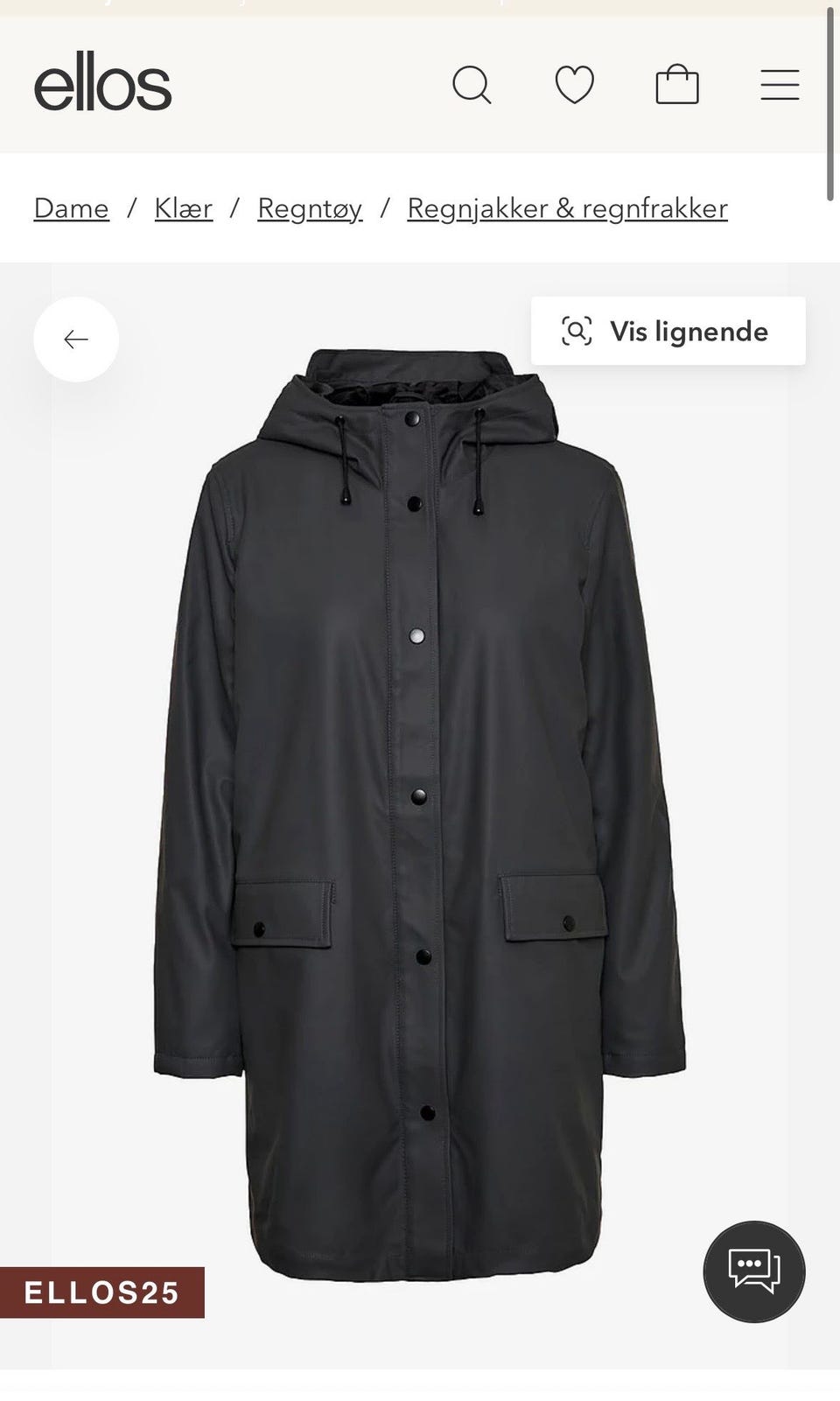840x1401 pixels.
Task: Navigate to the Klær category
Action: (x=184, y=208)
